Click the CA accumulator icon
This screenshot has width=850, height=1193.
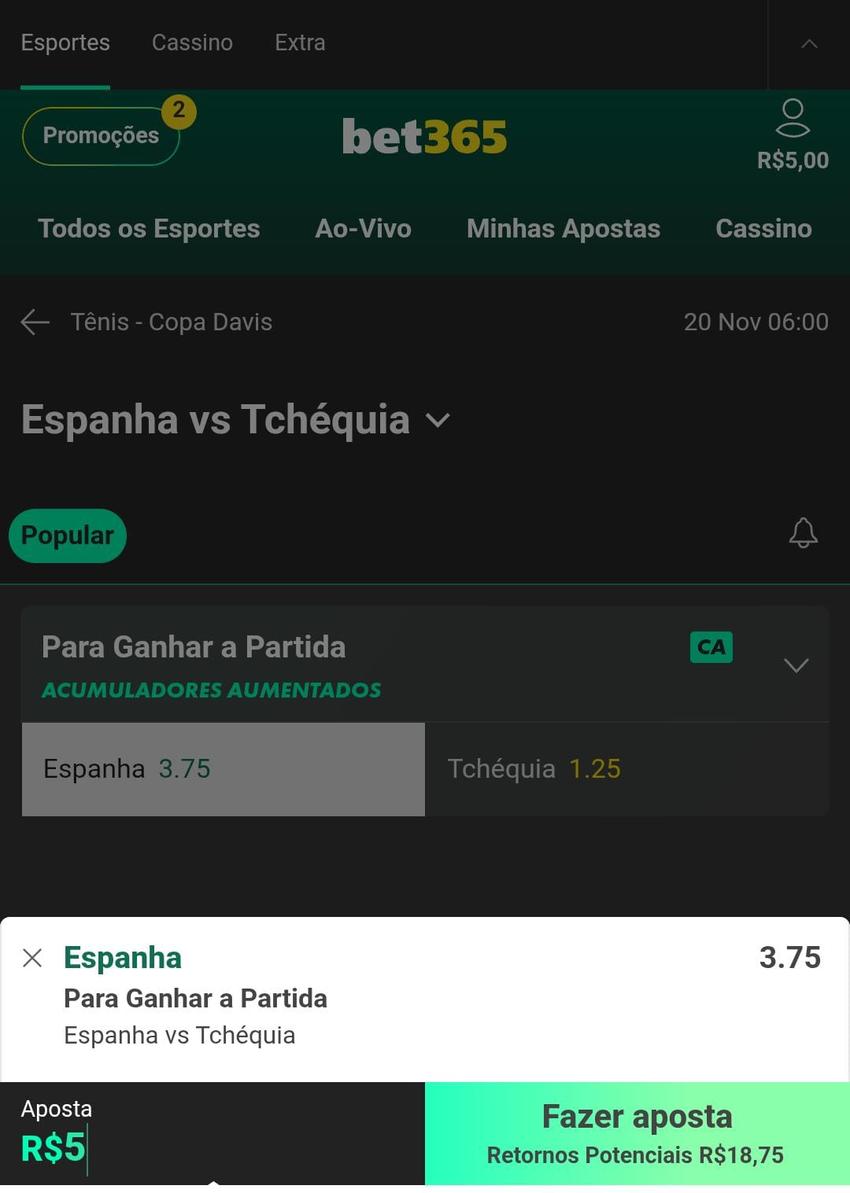tap(711, 647)
